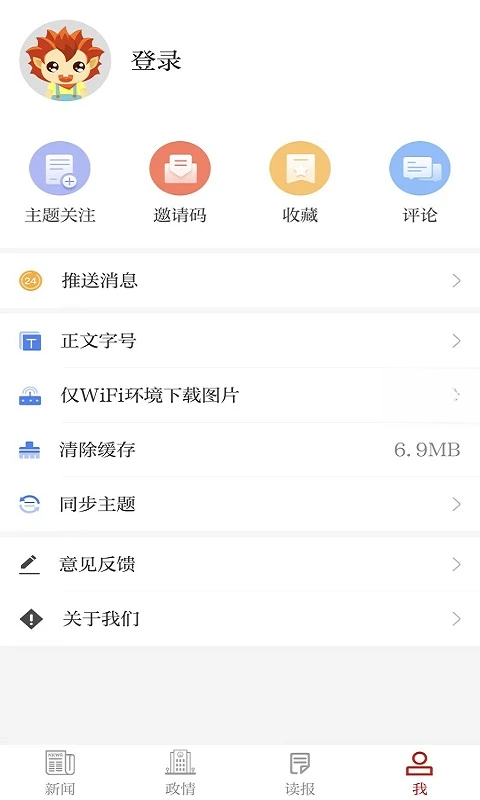Viewport: 480px width, 800px height.
Task: Open the 邀请码 invitation code
Action: [180, 183]
